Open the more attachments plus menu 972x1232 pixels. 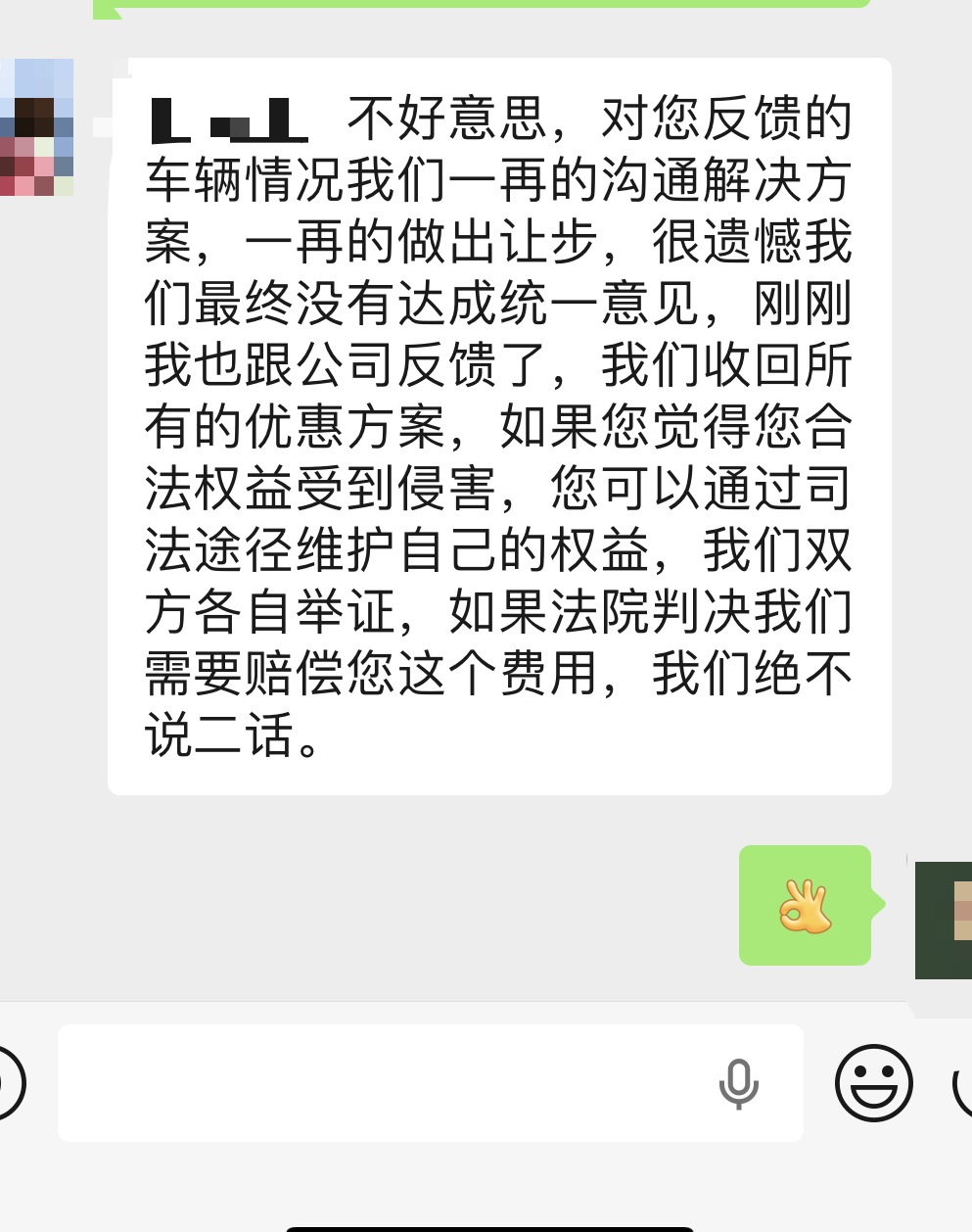click(963, 1082)
